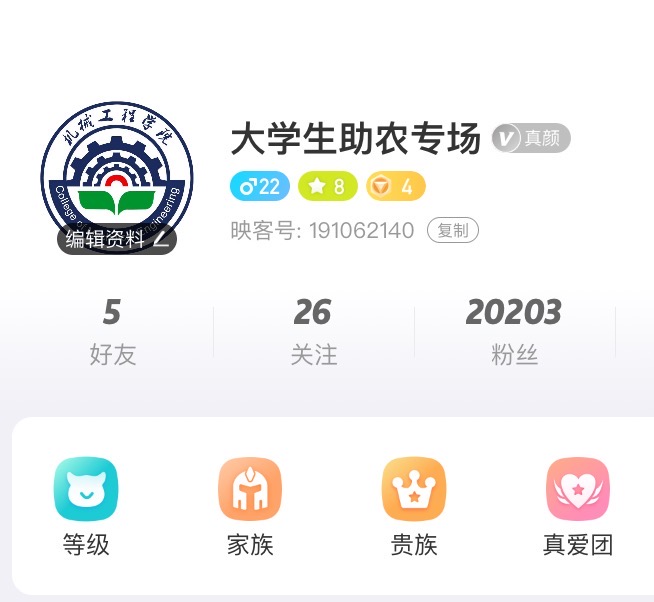Tap 编辑资料 to edit profile
Image resolution: width=654 pixels, height=602 pixels.
tap(117, 238)
